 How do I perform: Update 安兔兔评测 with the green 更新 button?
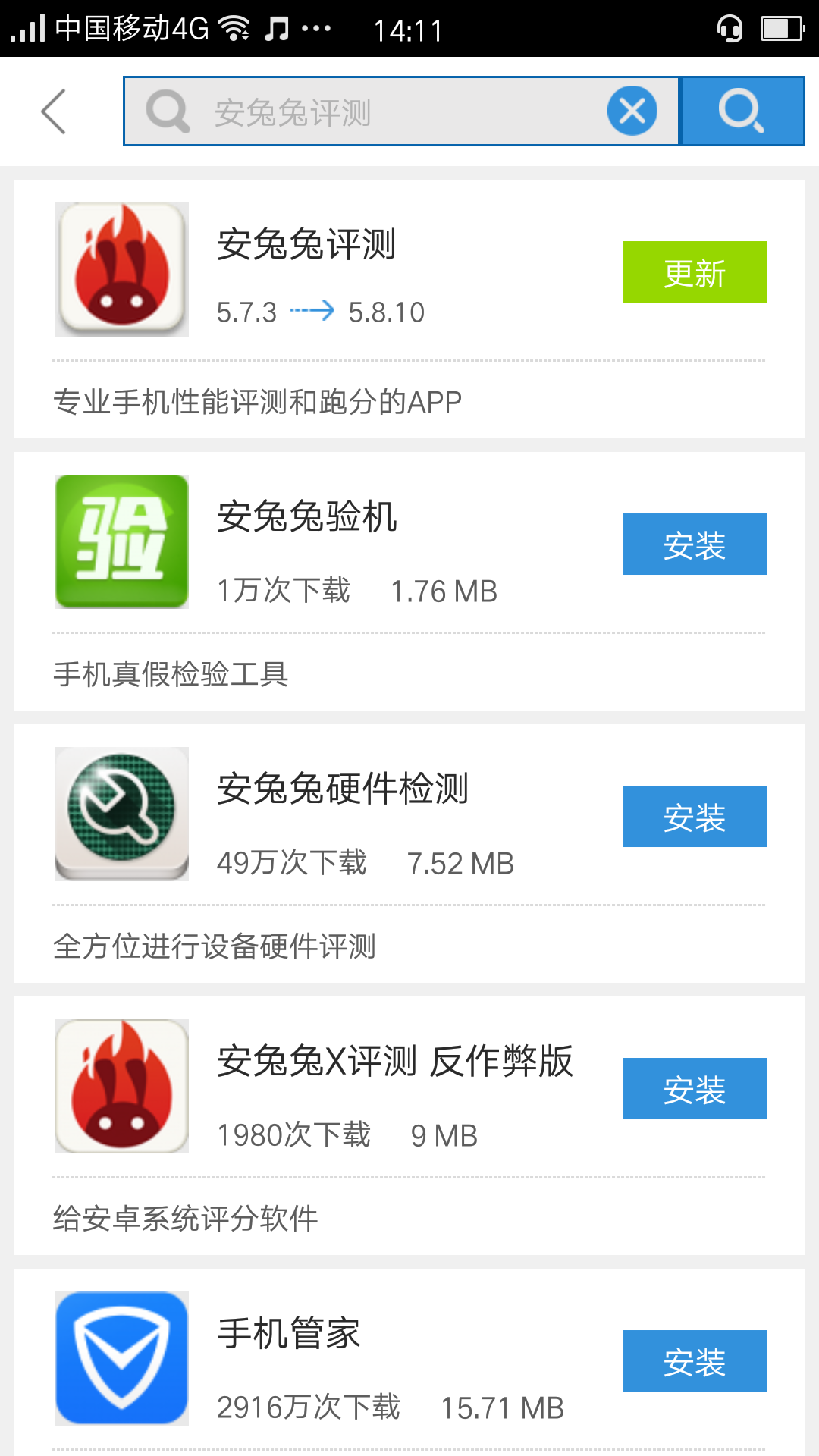[695, 272]
